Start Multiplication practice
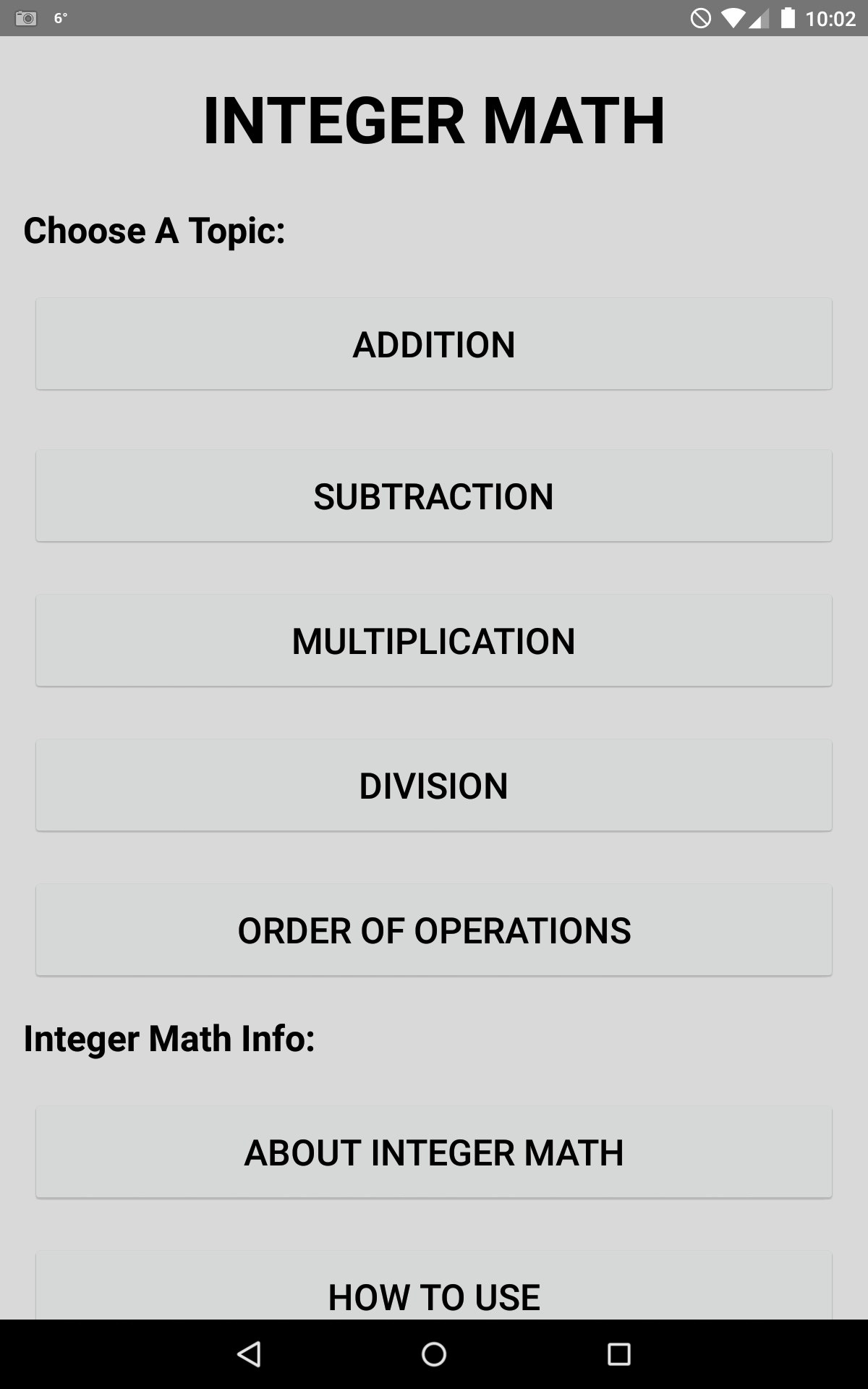 [434, 641]
